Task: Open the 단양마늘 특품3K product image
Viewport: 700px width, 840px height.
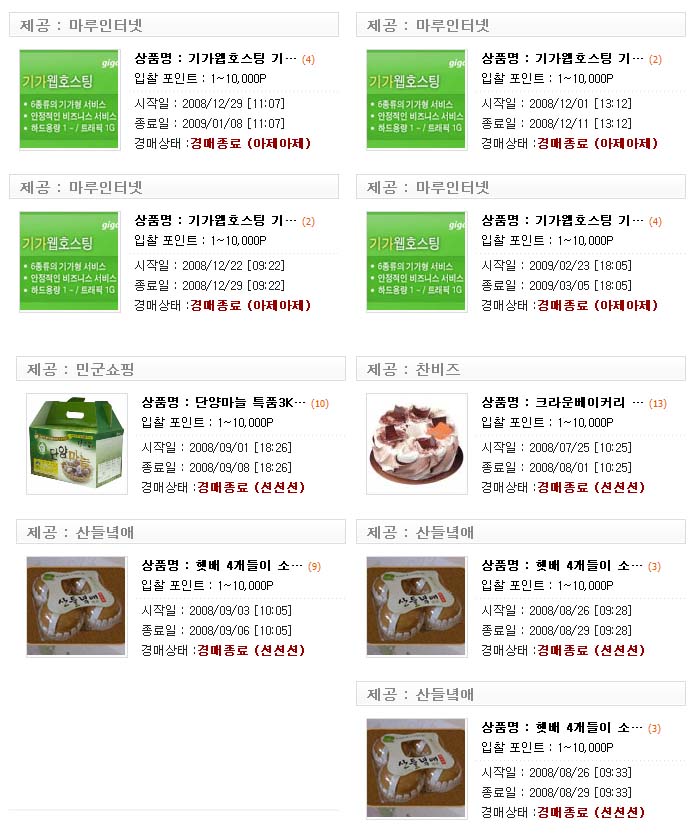Action: 76,444
